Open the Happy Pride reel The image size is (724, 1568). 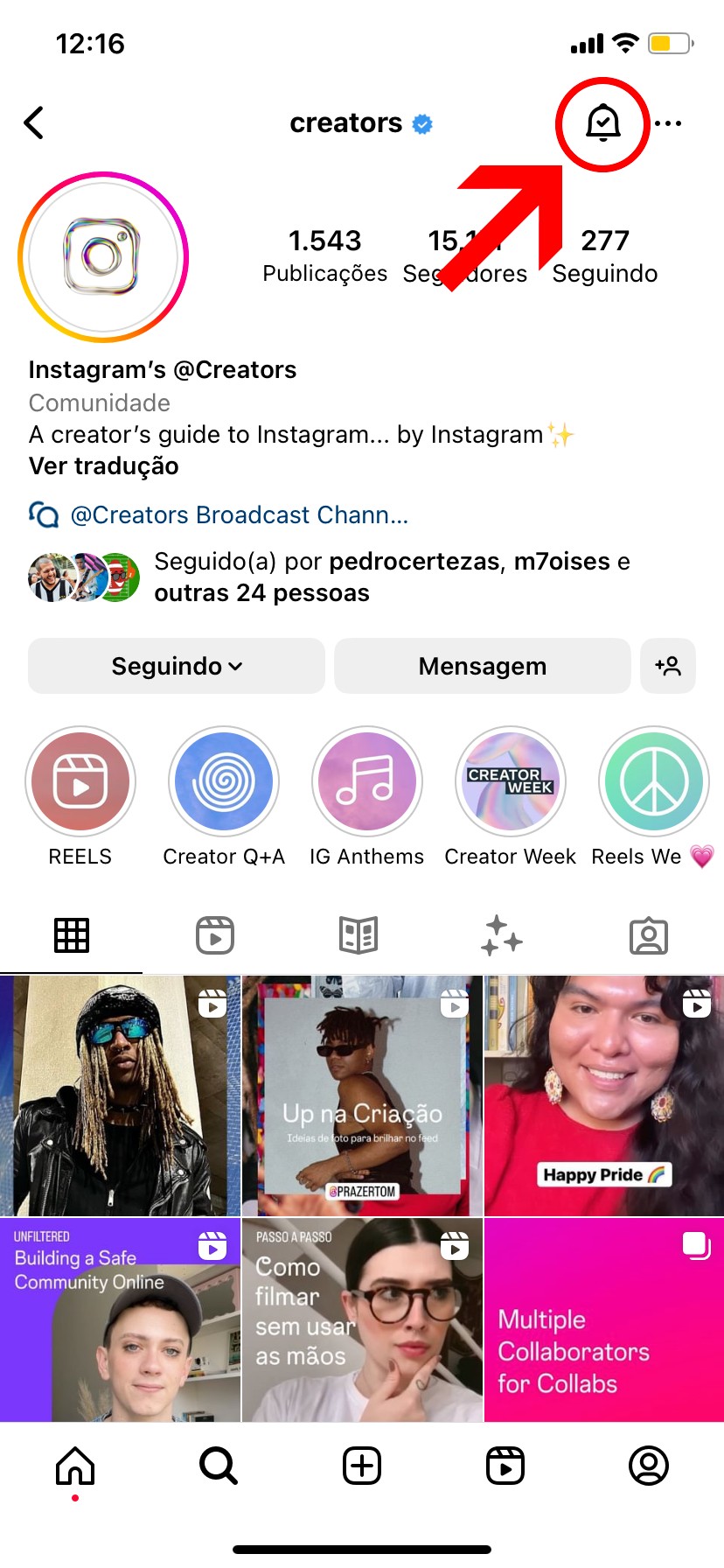(604, 1095)
